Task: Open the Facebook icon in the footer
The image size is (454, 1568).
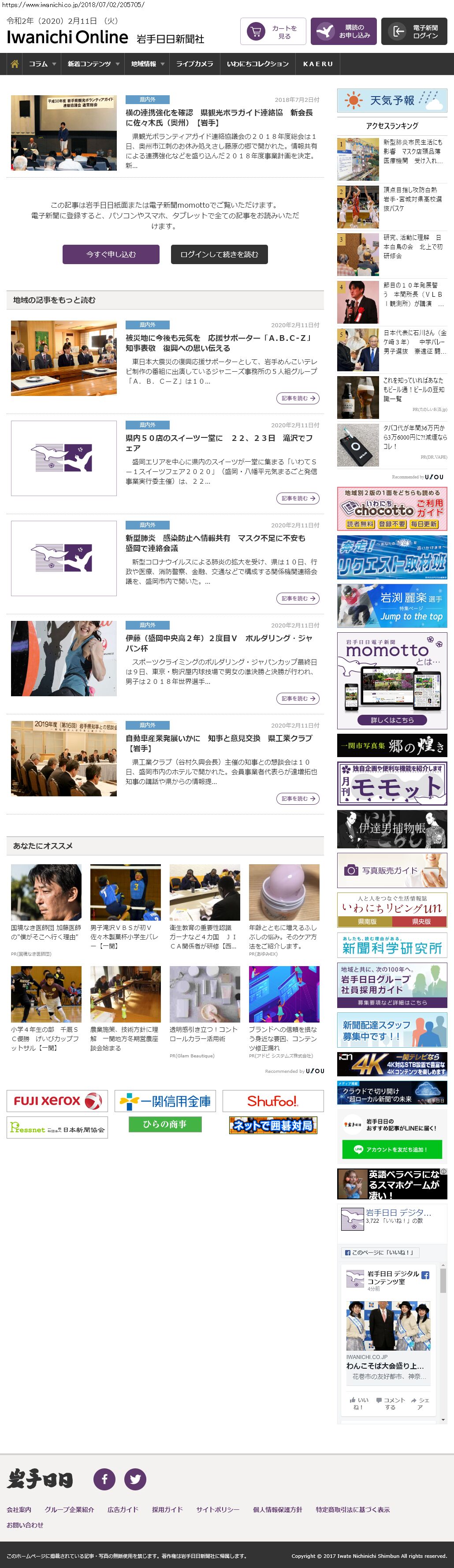Action: click(x=104, y=1478)
